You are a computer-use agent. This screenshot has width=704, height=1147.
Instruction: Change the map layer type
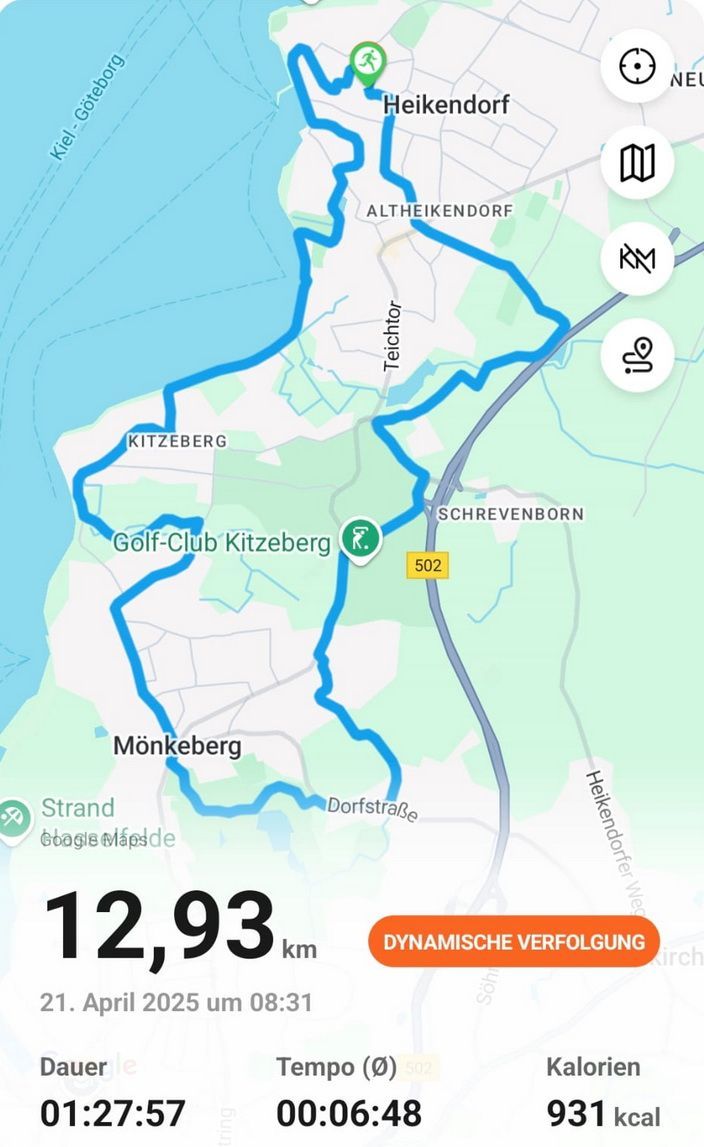[x=637, y=162]
